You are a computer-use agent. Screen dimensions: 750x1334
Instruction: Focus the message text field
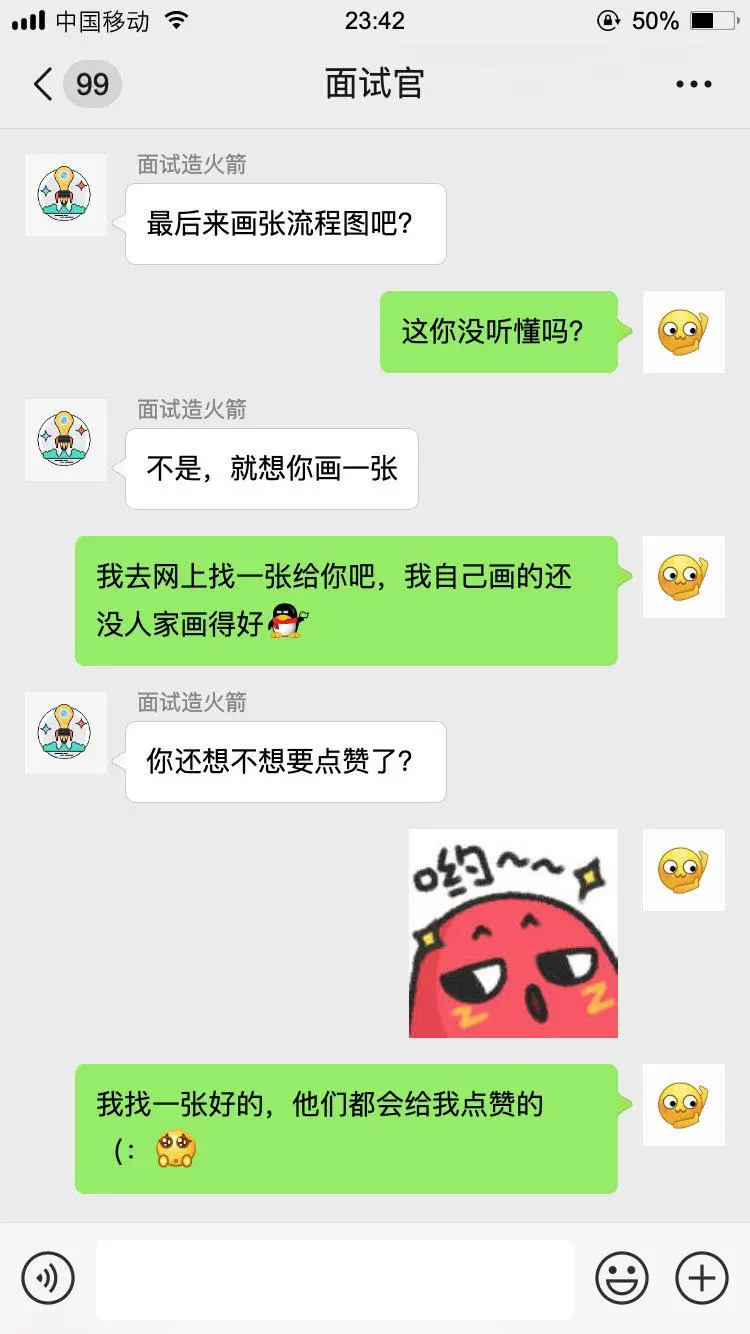[x=335, y=1278]
